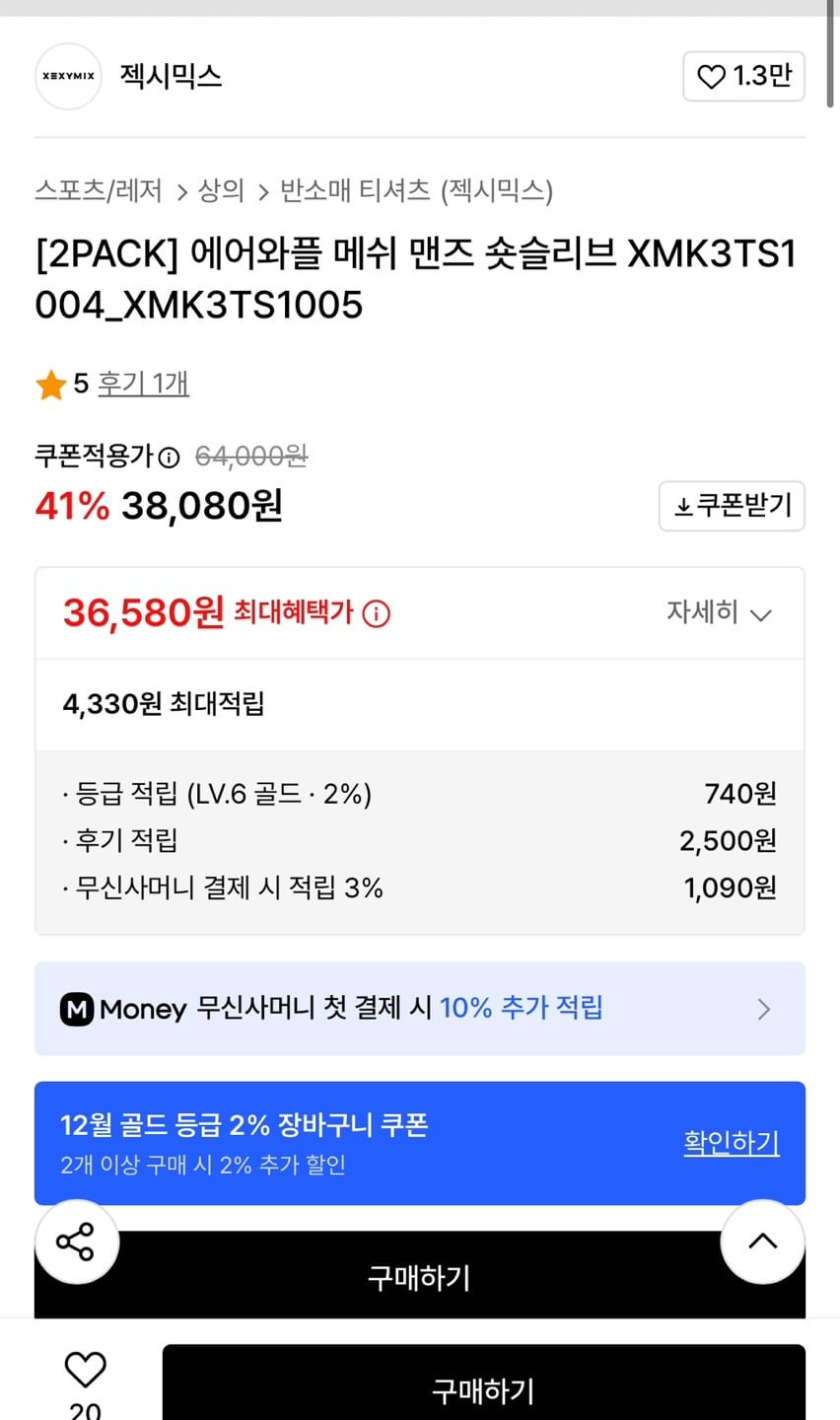Jump back to top of page

pos(762,1242)
